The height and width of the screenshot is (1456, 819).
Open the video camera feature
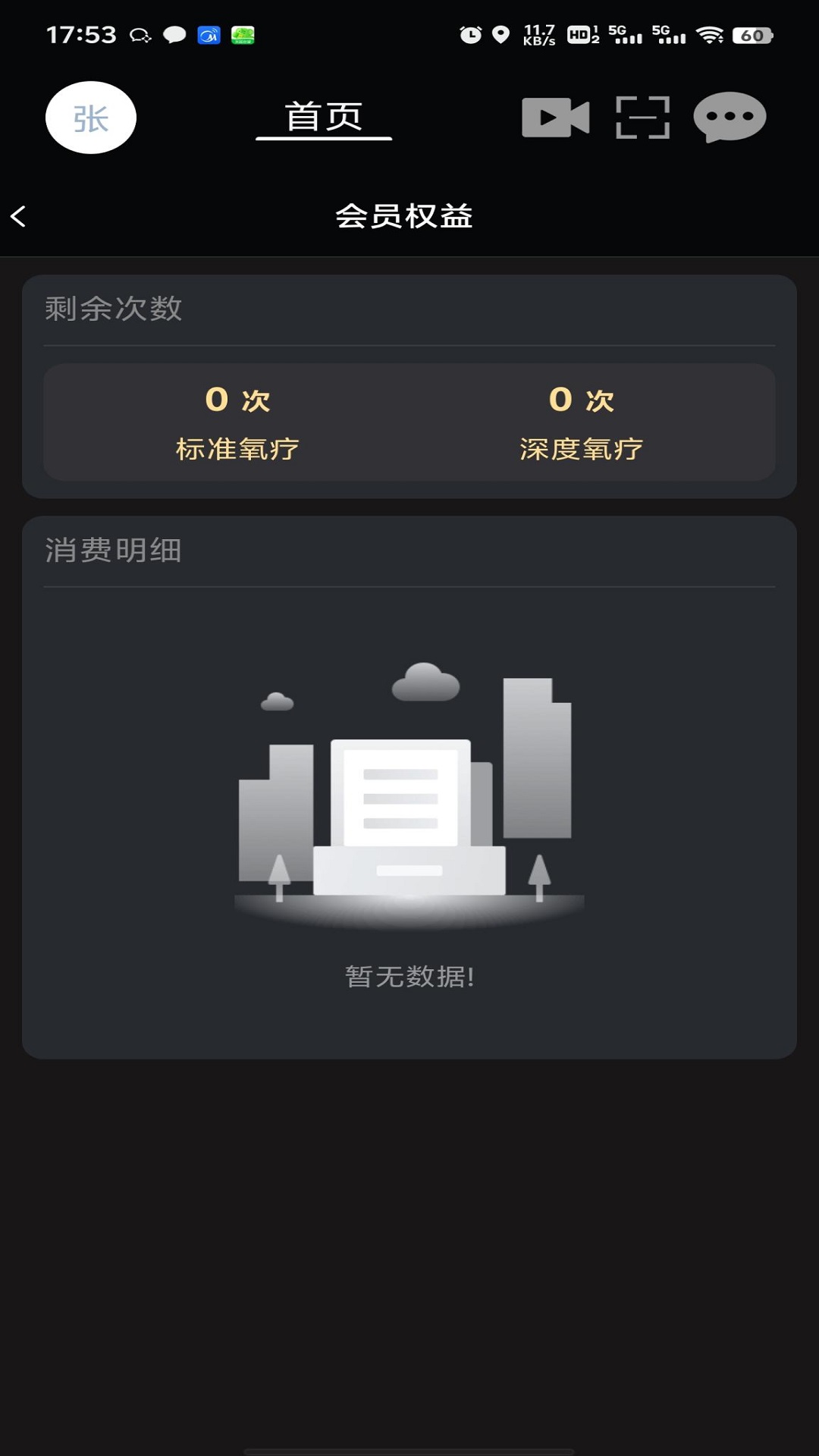point(556,118)
